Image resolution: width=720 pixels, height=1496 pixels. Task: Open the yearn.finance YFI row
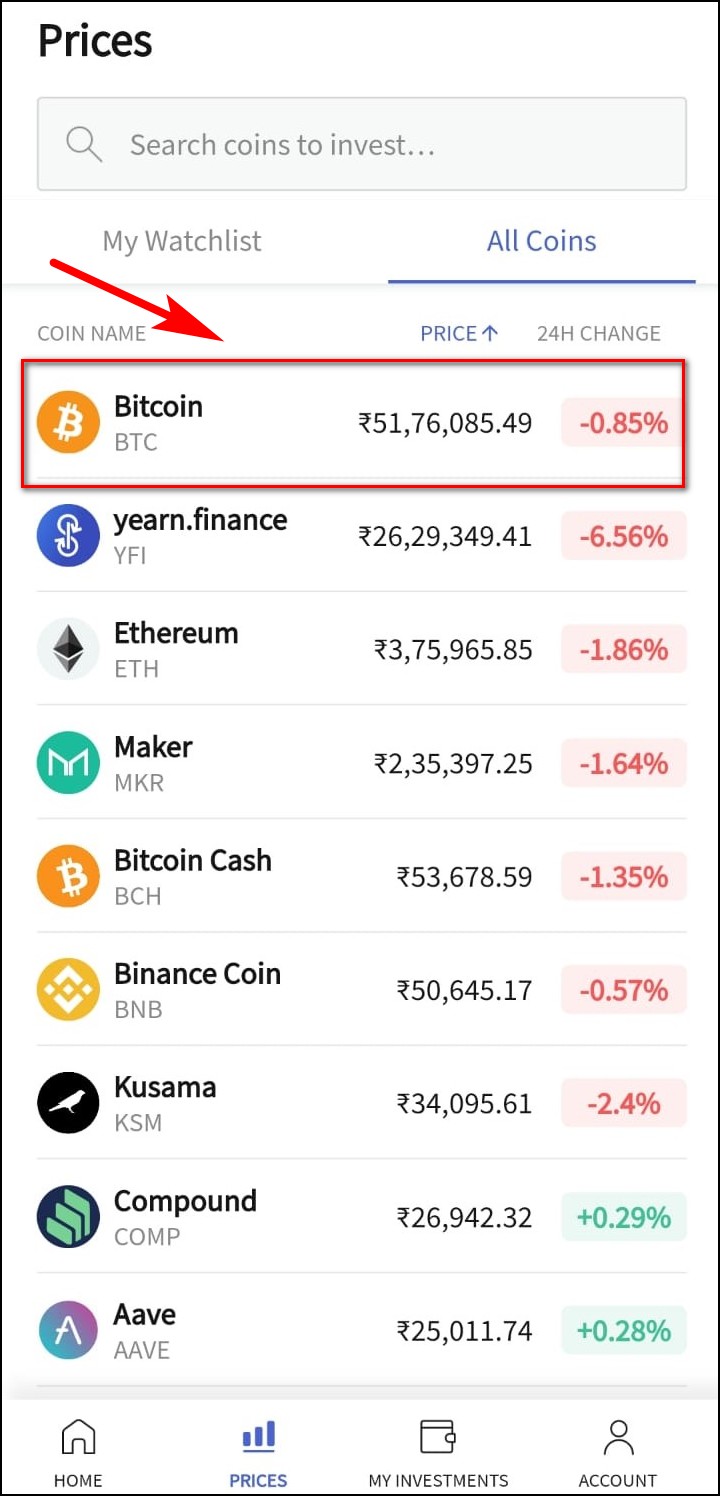[361, 536]
